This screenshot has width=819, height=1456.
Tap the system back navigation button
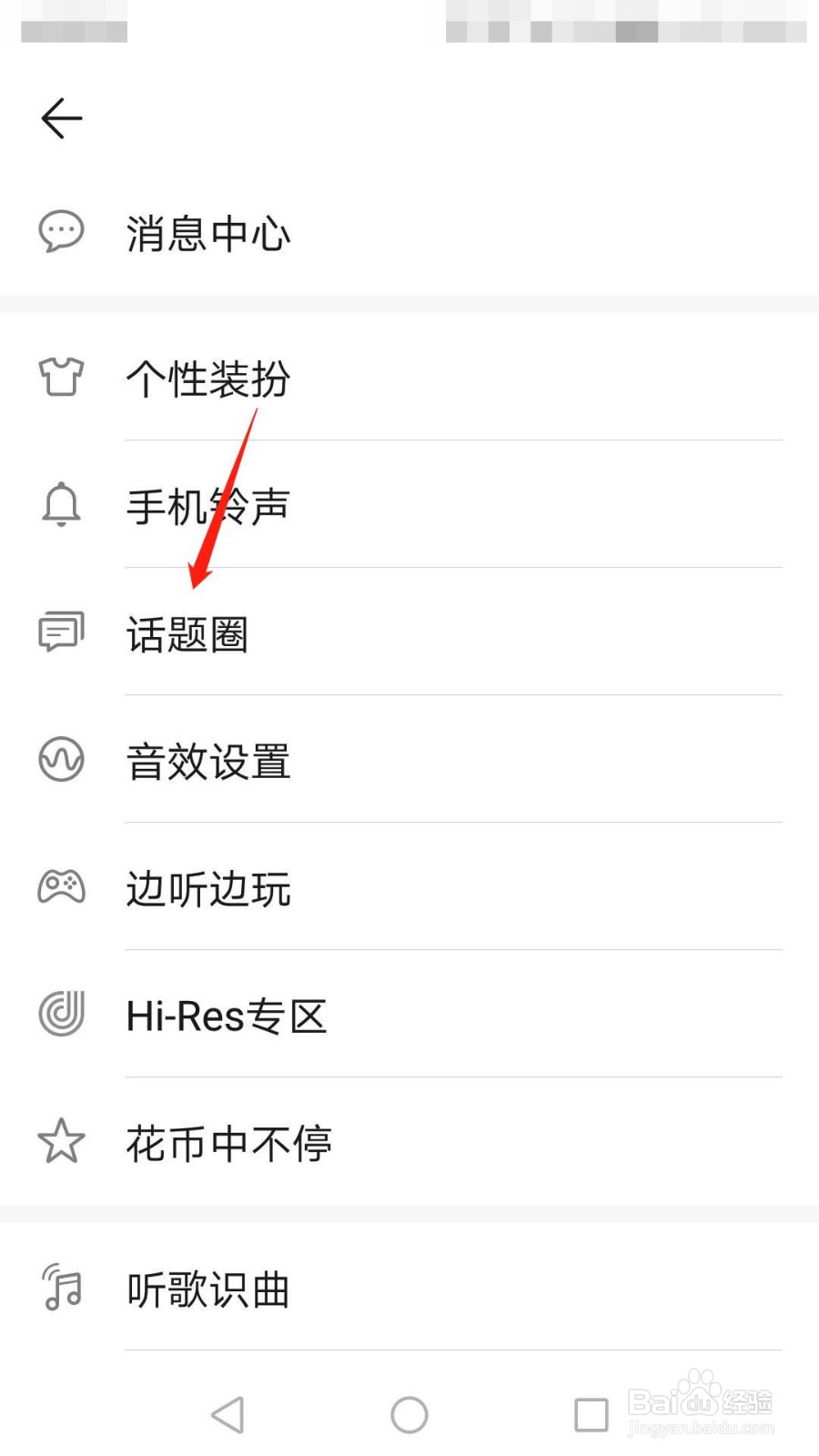coord(227,1415)
